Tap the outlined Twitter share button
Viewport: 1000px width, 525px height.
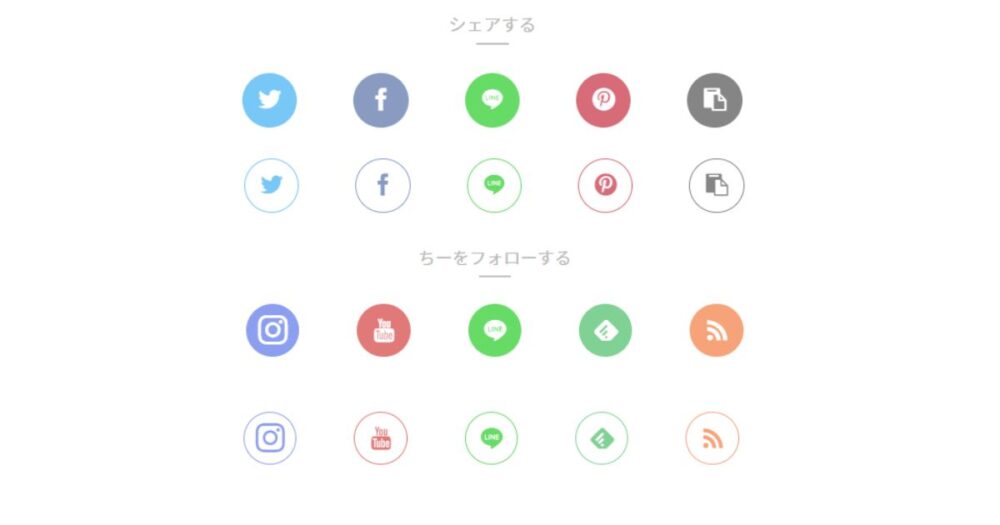271,185
